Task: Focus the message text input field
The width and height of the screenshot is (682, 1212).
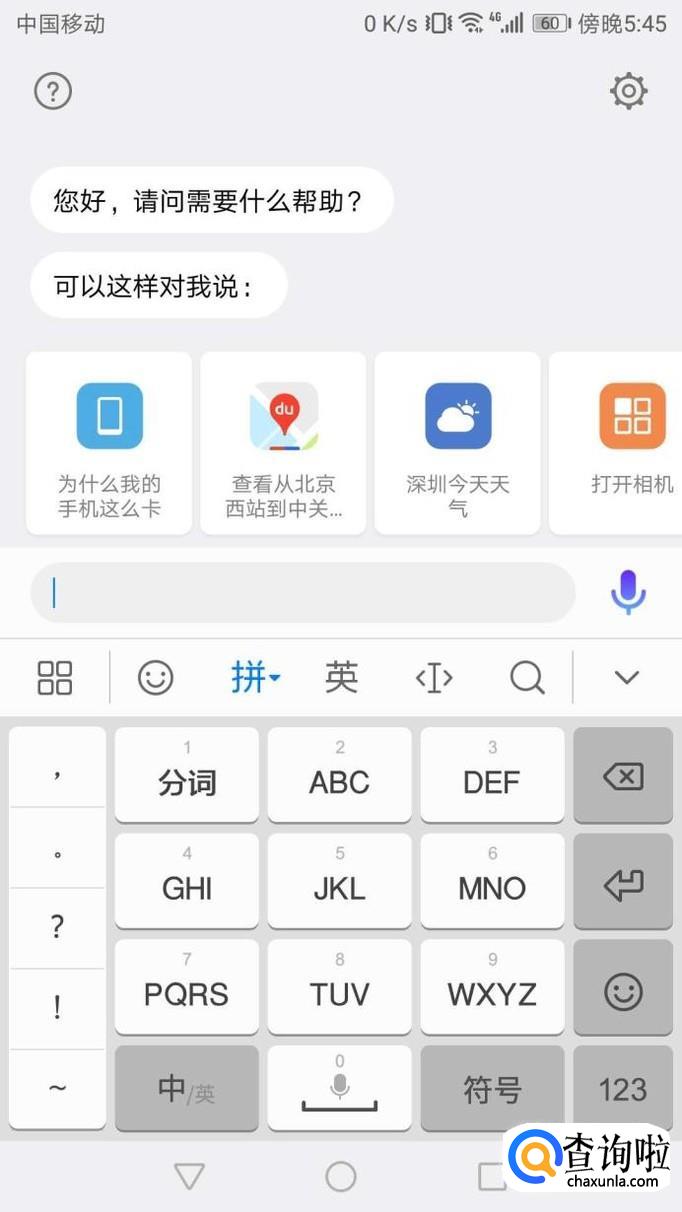Action: tap(302, 593)
